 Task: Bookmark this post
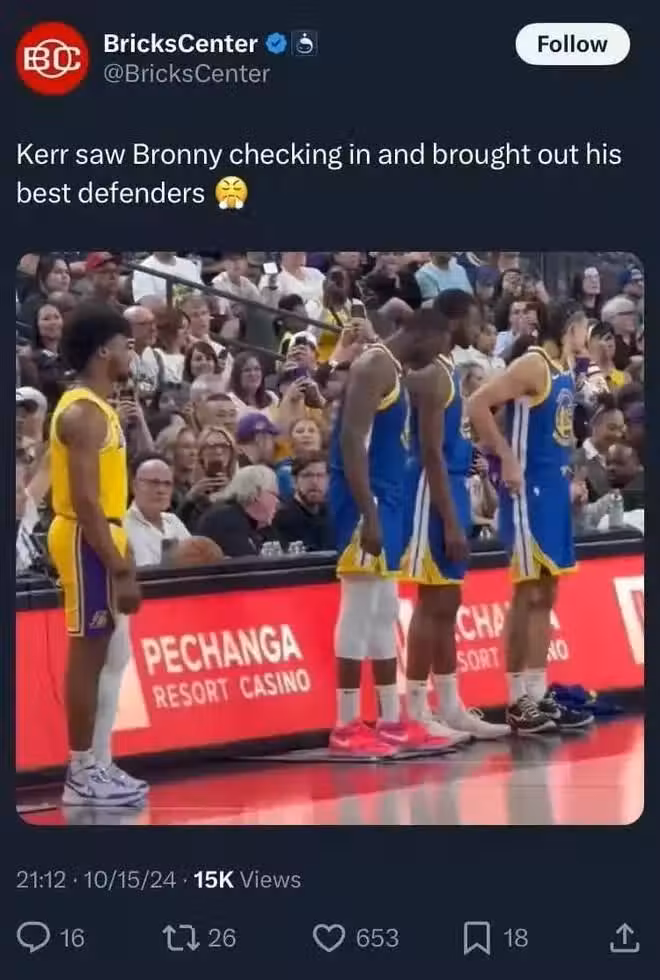click(x=476, y=937)
